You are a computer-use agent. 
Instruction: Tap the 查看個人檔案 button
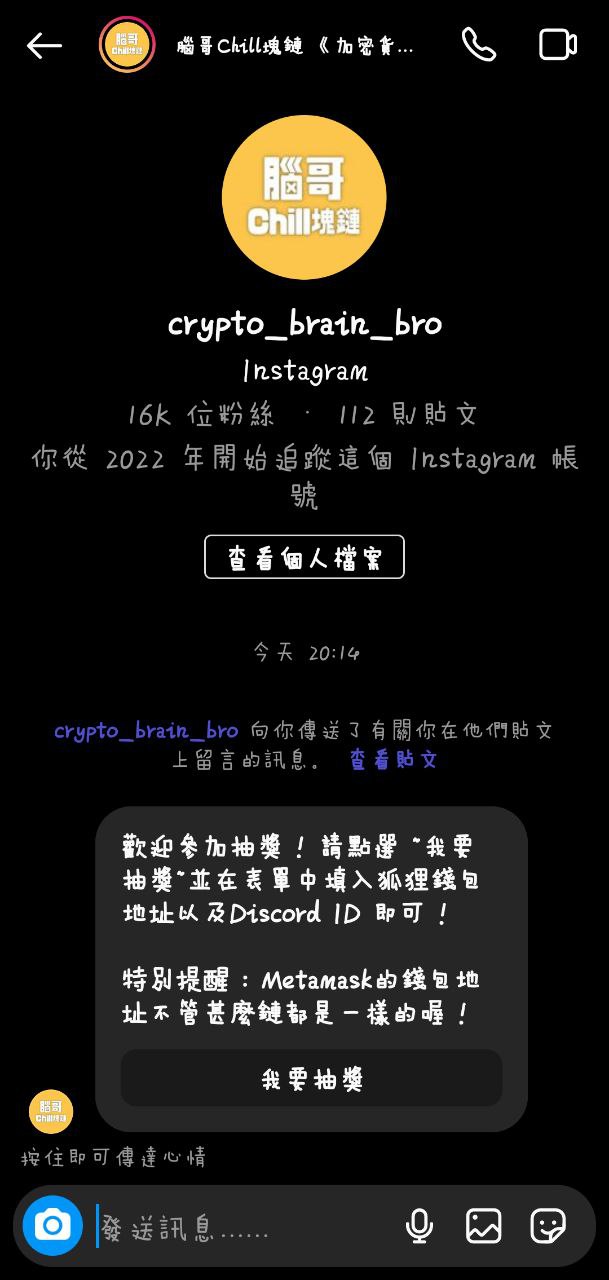pos(304,557)
